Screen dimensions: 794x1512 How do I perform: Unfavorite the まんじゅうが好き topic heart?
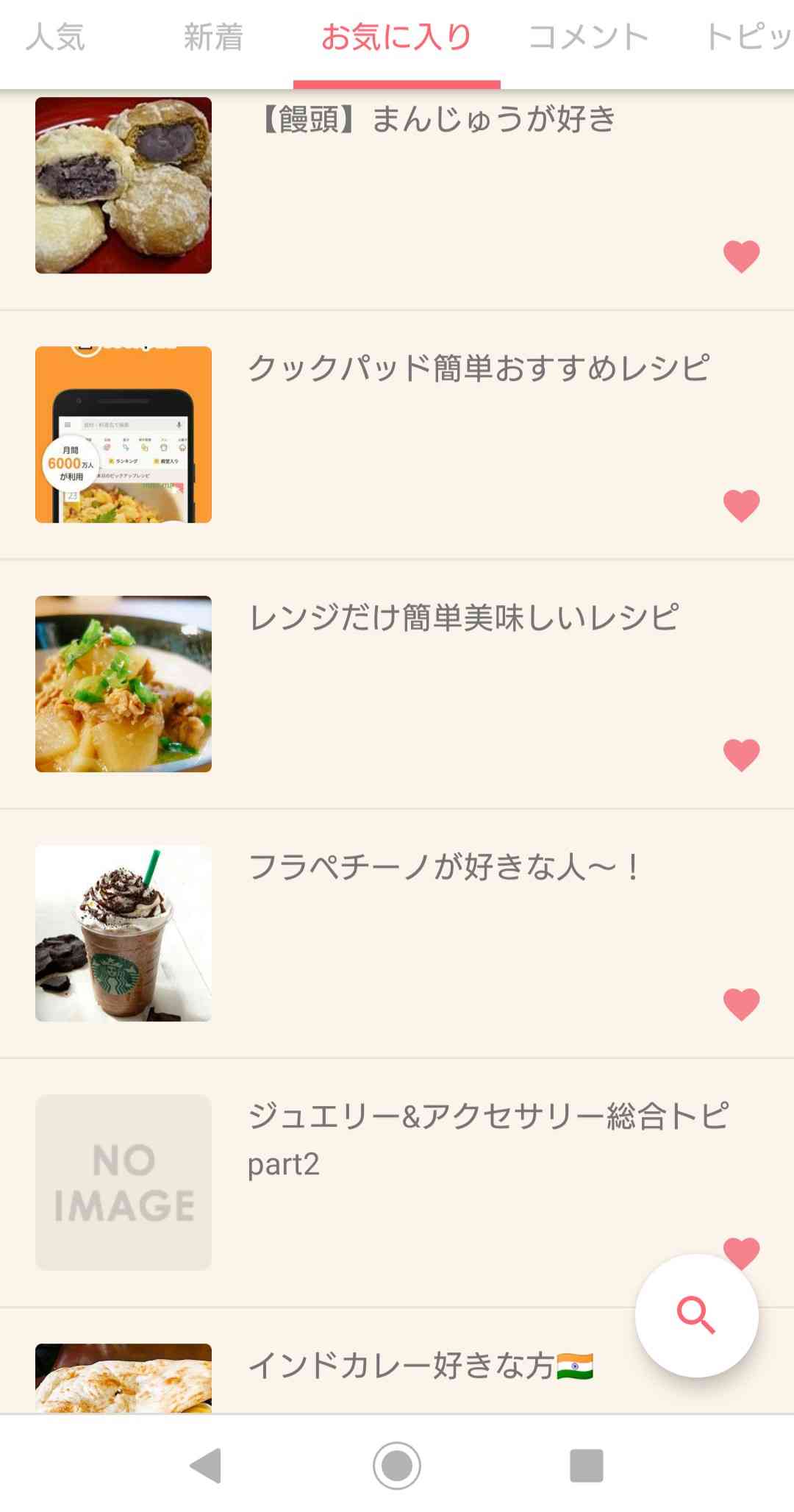(x=742, y=254)
